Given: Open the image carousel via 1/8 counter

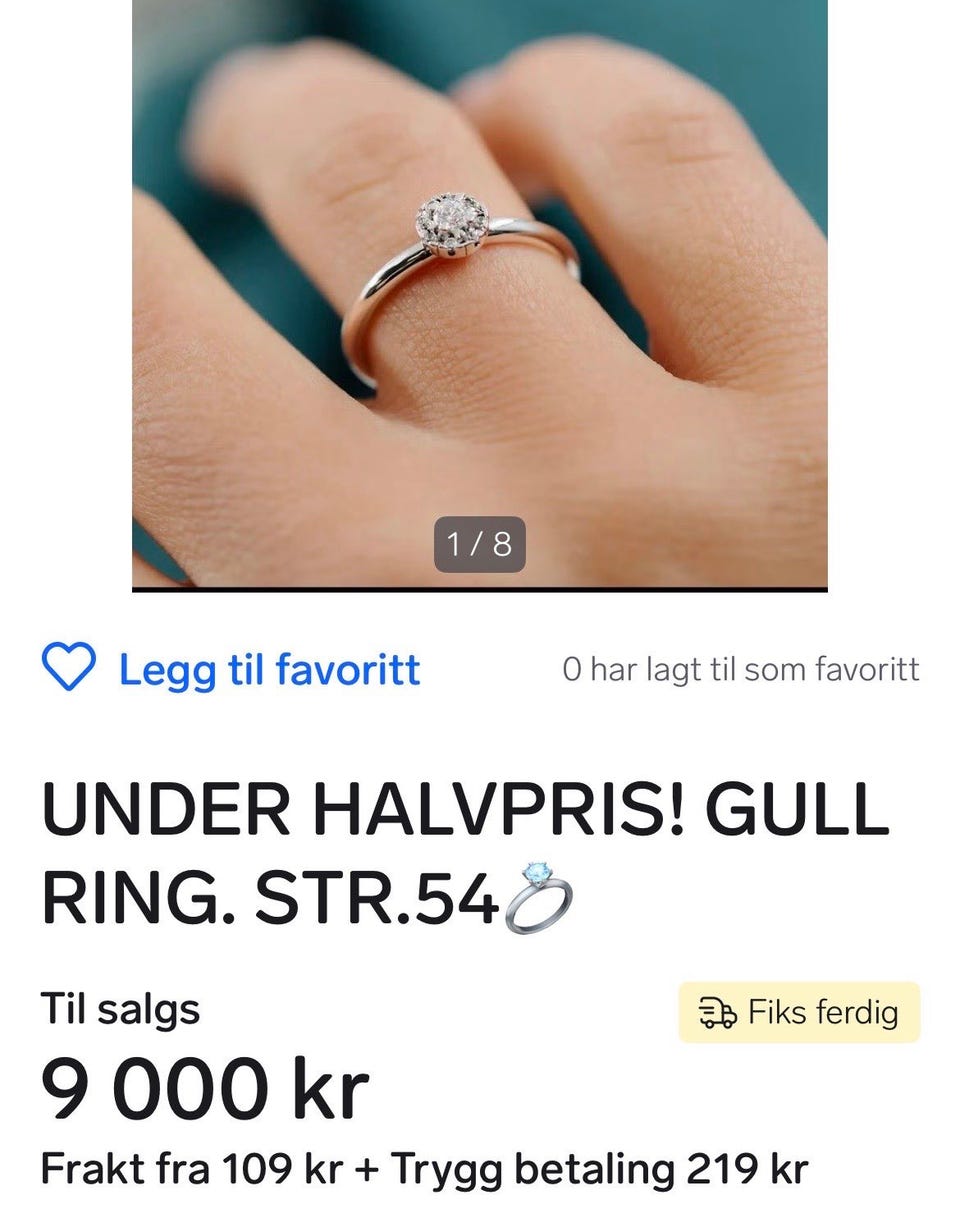Looking at the screenshot, I should 480,547.
